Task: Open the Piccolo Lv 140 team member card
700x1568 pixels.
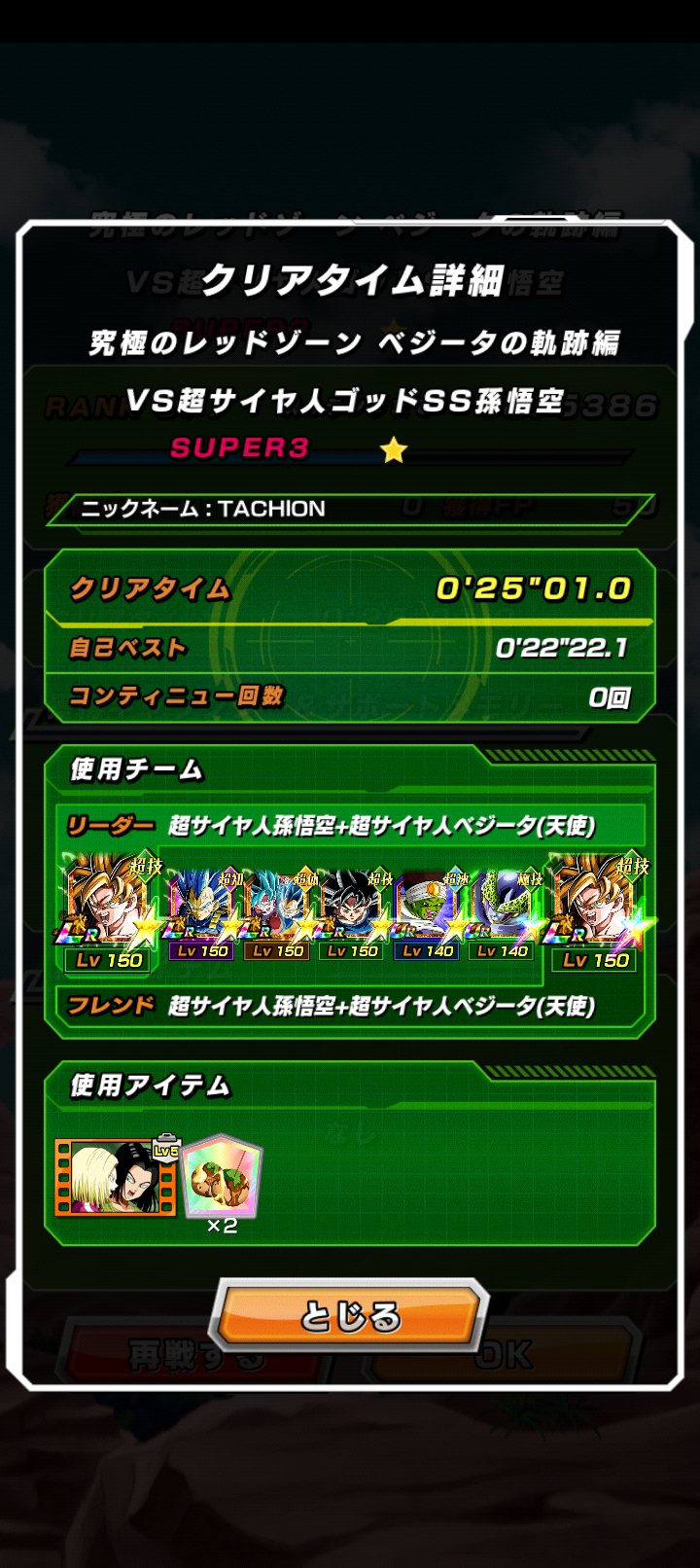Action: [x=427, y=913]
